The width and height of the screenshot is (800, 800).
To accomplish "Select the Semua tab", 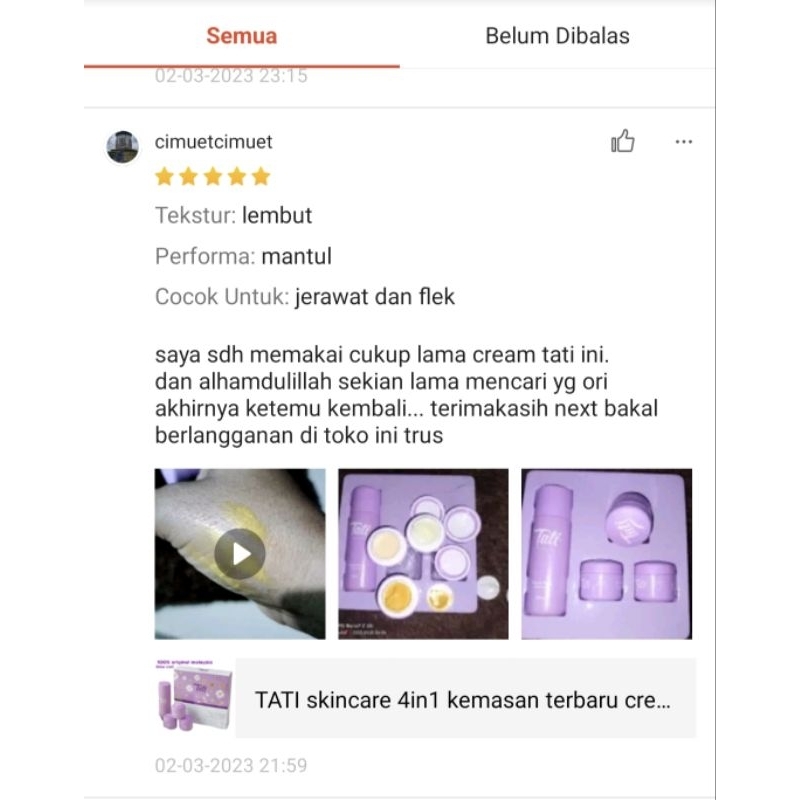I will (241, 36).
